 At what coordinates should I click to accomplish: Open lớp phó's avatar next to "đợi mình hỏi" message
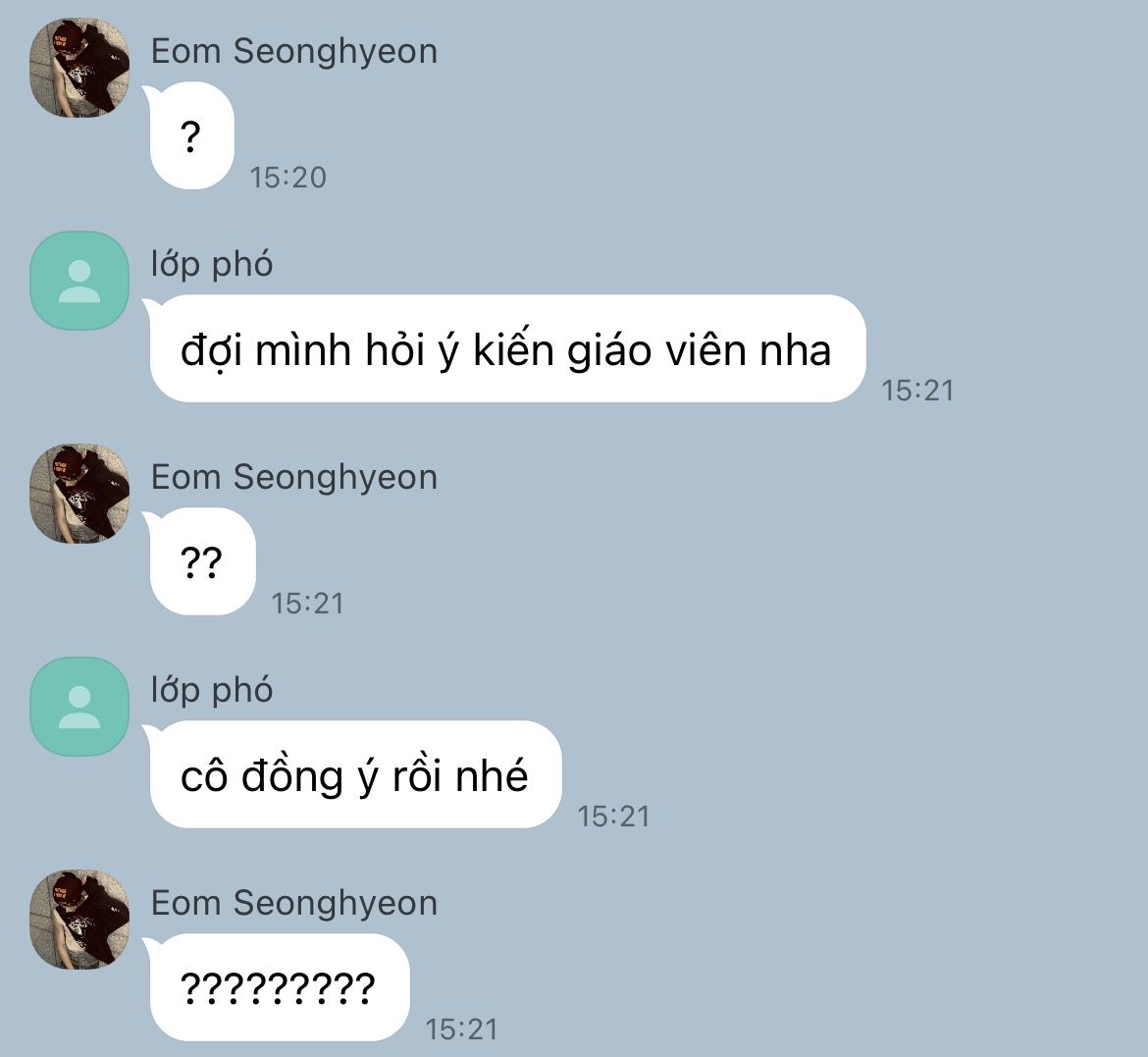click(79, 281)
